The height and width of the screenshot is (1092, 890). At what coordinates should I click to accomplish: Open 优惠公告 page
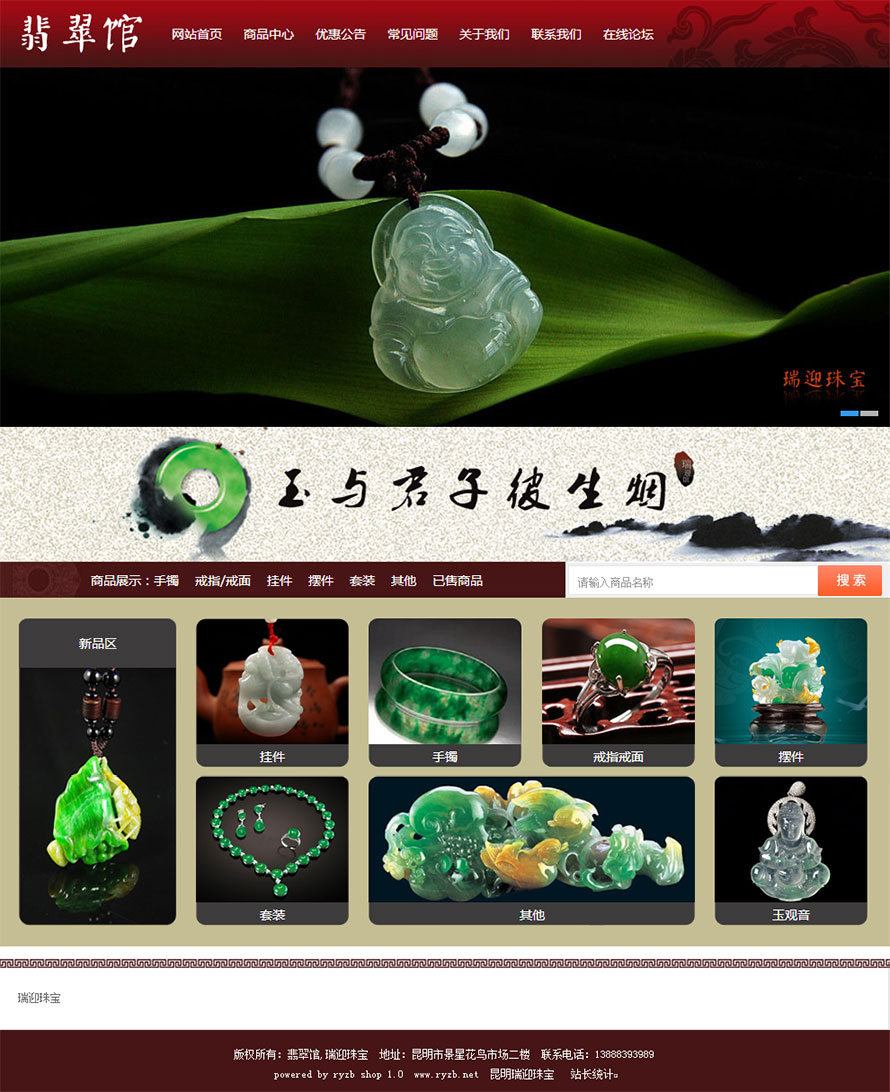coord(340,34)
